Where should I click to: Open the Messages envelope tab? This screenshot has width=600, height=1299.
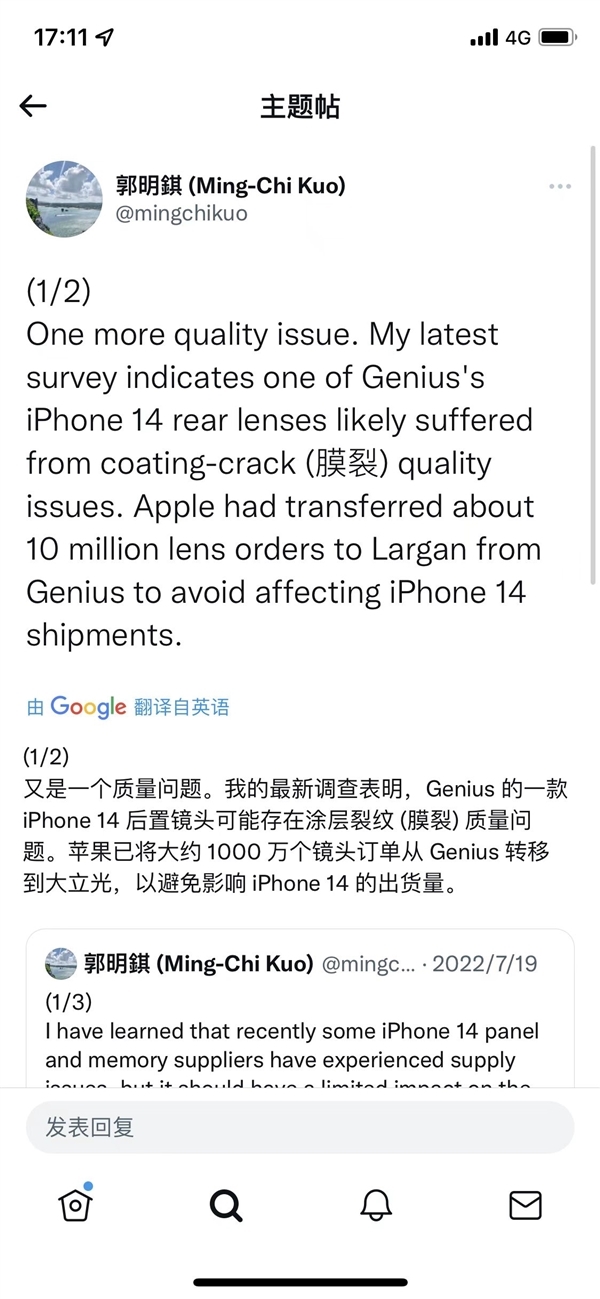click(x=525, y=1205)
